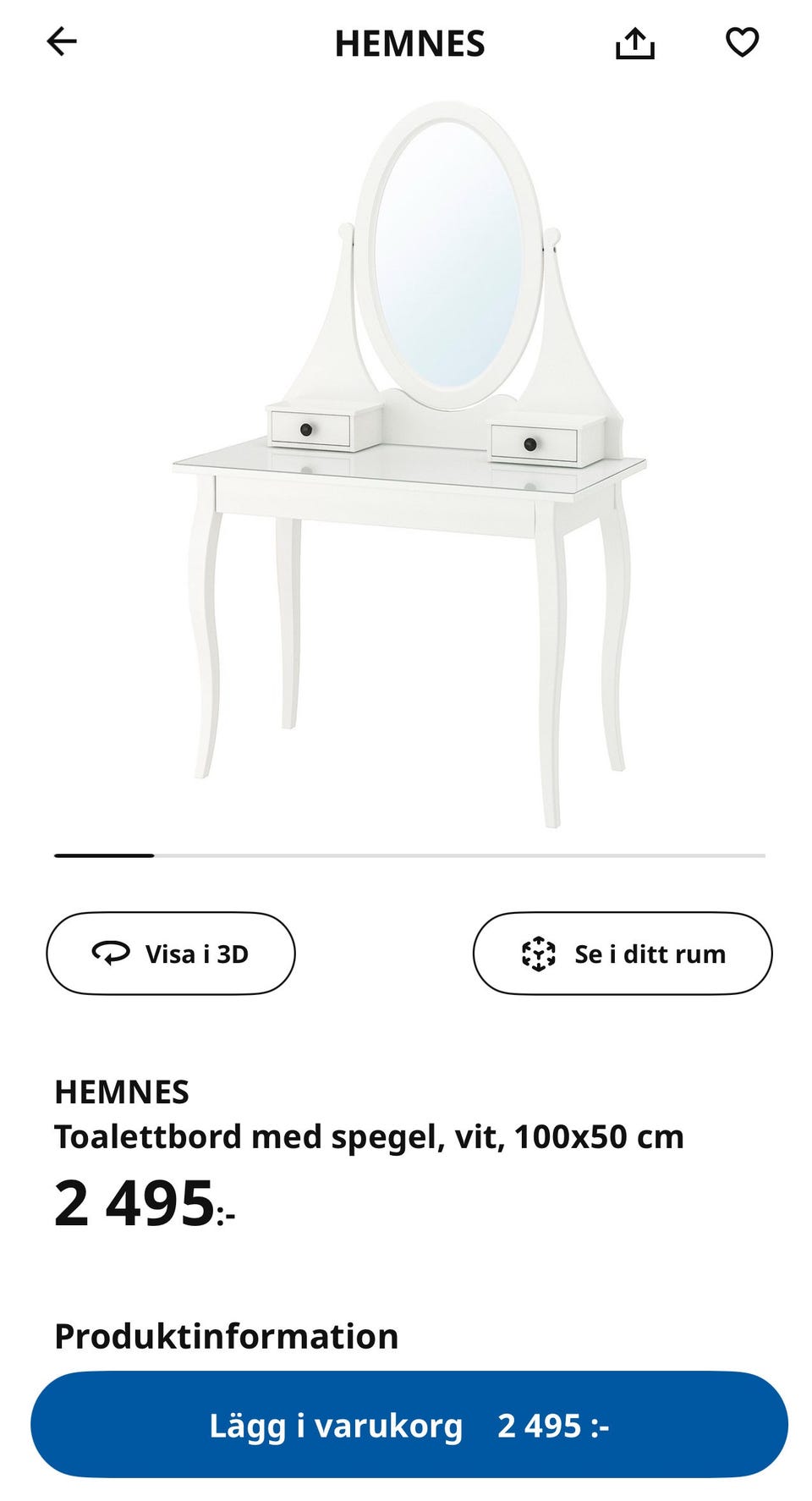Select the AR cube icon beside Se i ditt rum

point(540,953)
